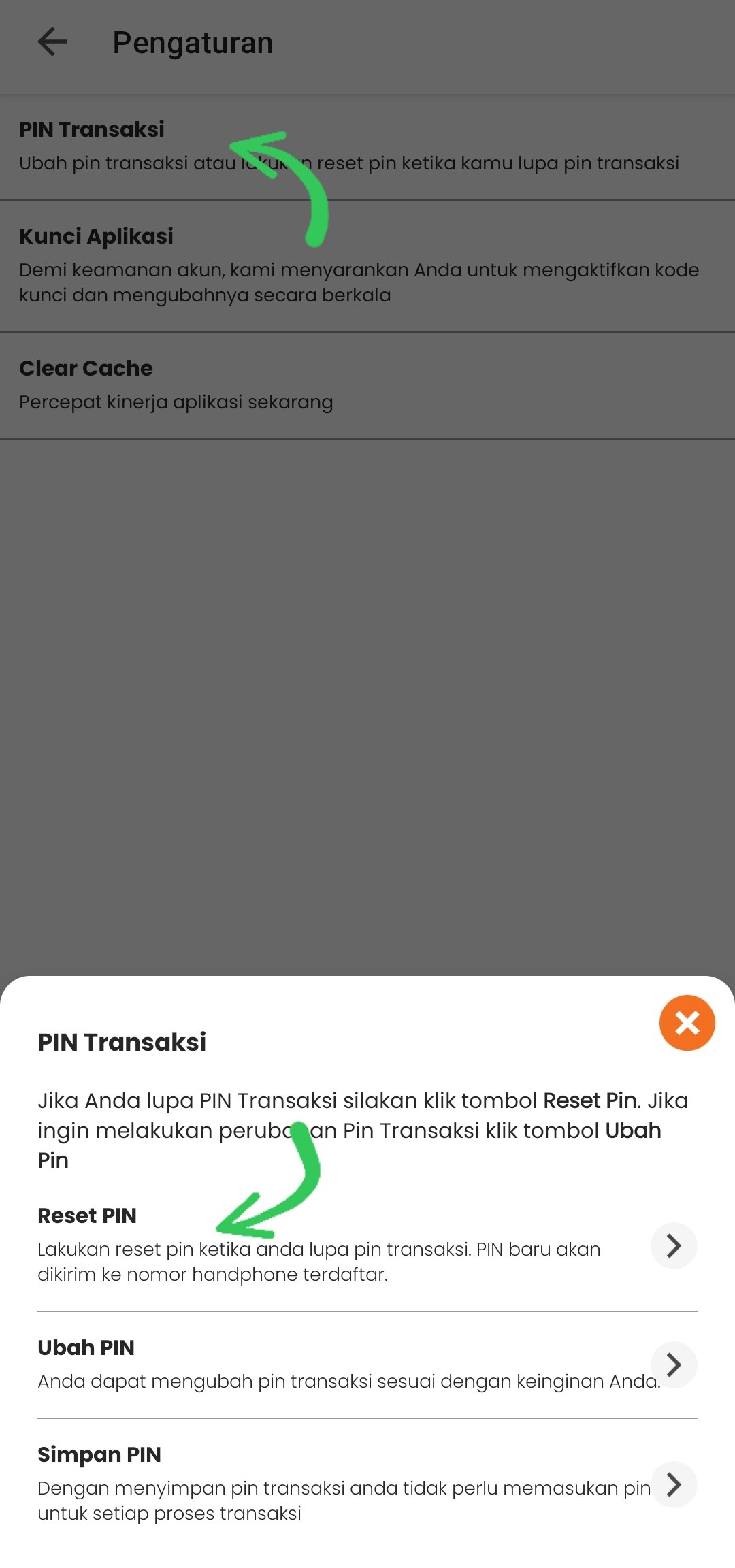Click the chevron next to Reset PIN

[x=674, y=1245]
